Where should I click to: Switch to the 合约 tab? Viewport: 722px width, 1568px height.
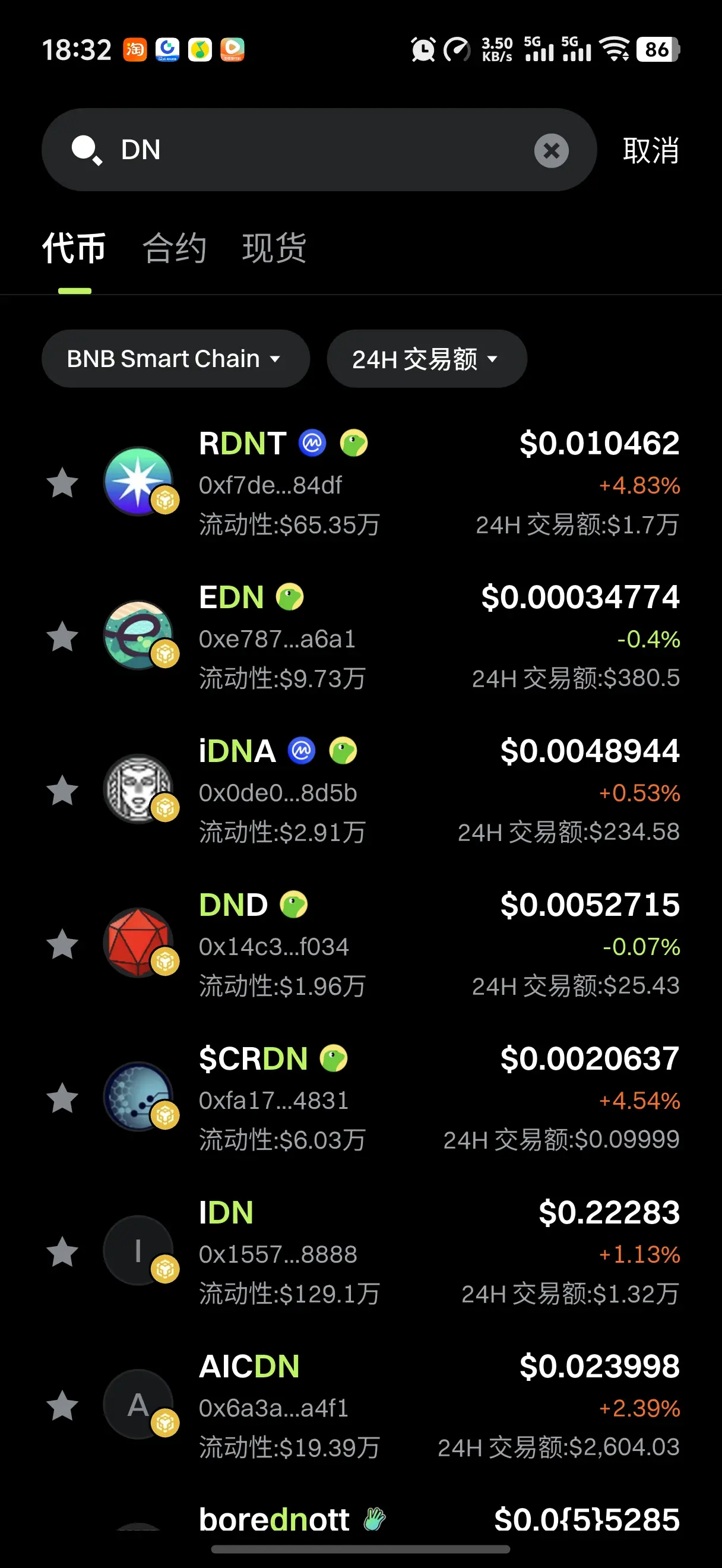[175, 248]
